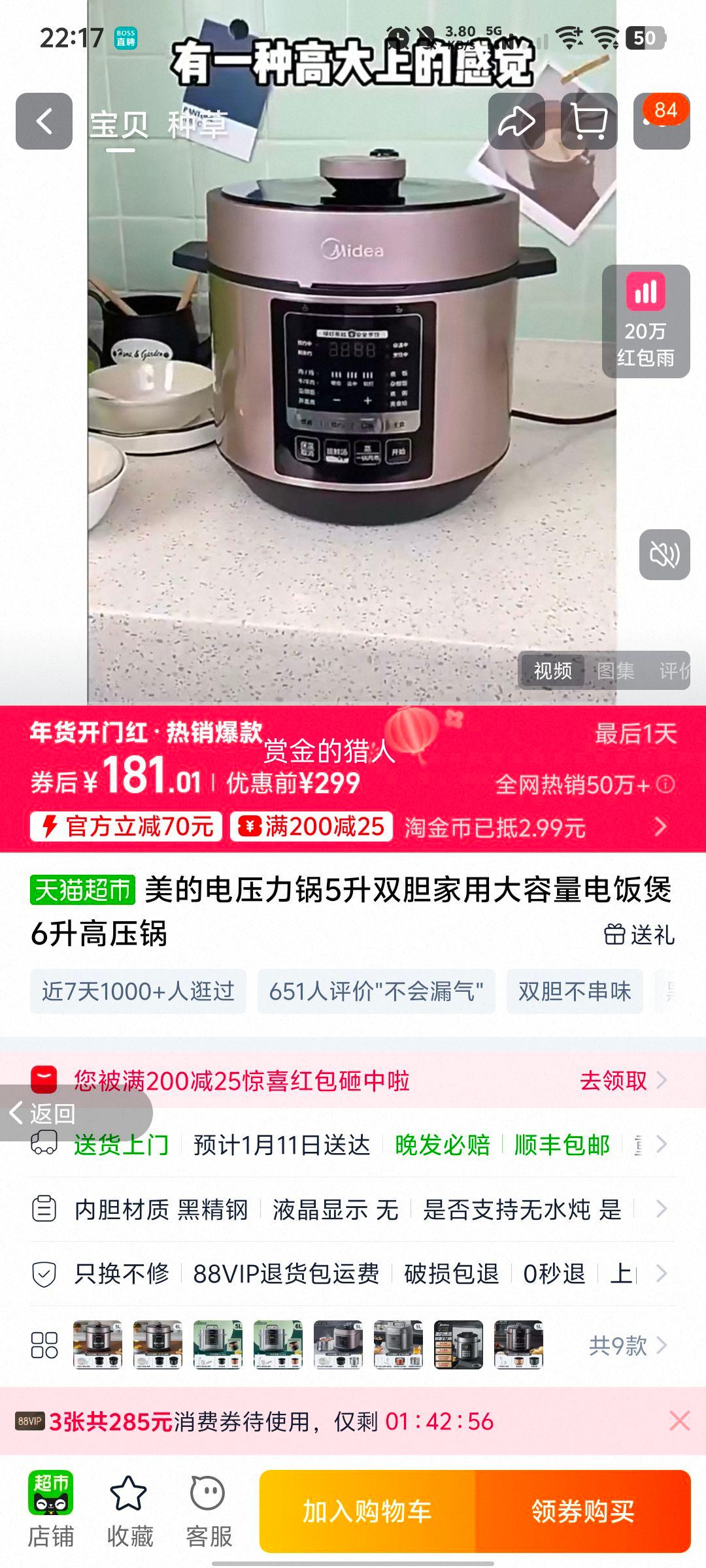Tap the back arrow at top left

pos(44,120)
